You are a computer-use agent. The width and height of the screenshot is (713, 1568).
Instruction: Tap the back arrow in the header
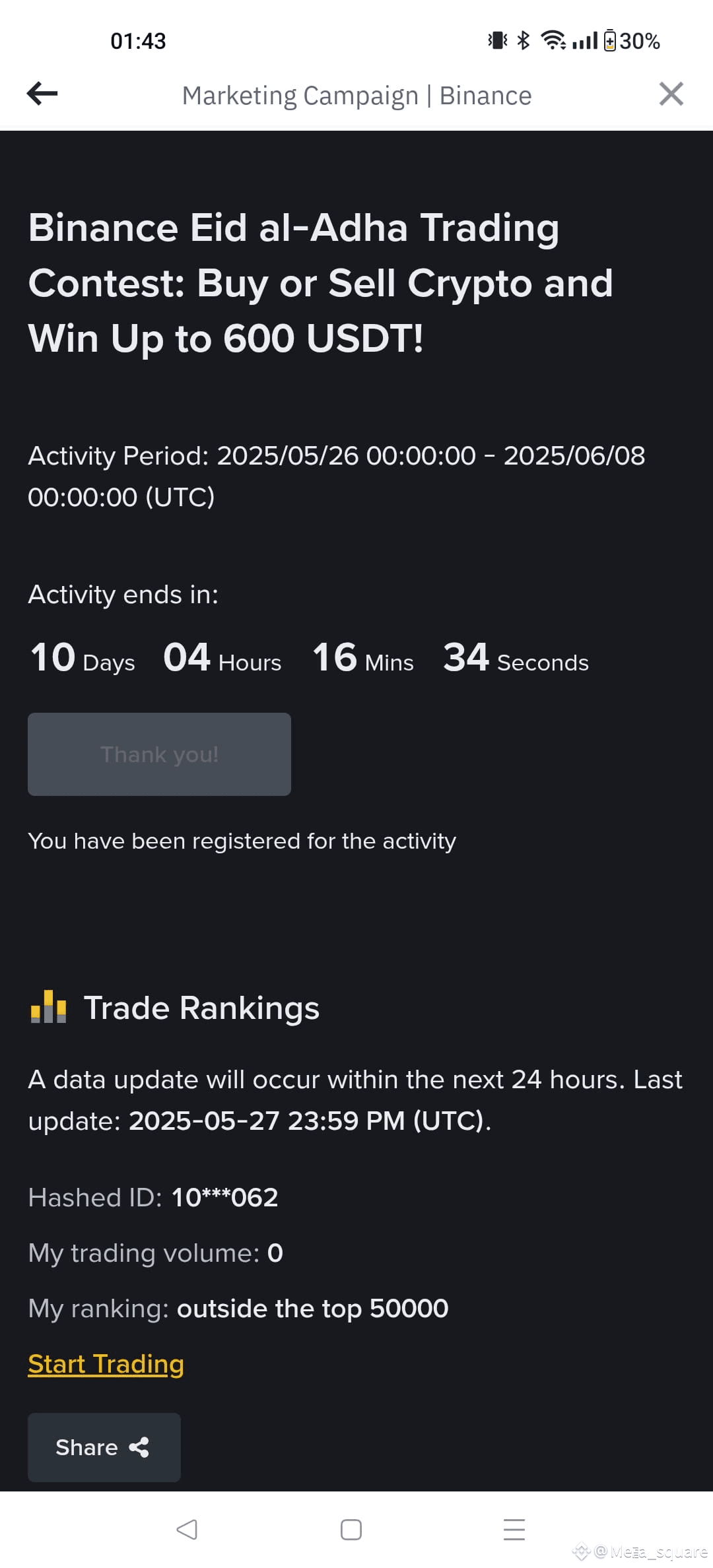42,94
